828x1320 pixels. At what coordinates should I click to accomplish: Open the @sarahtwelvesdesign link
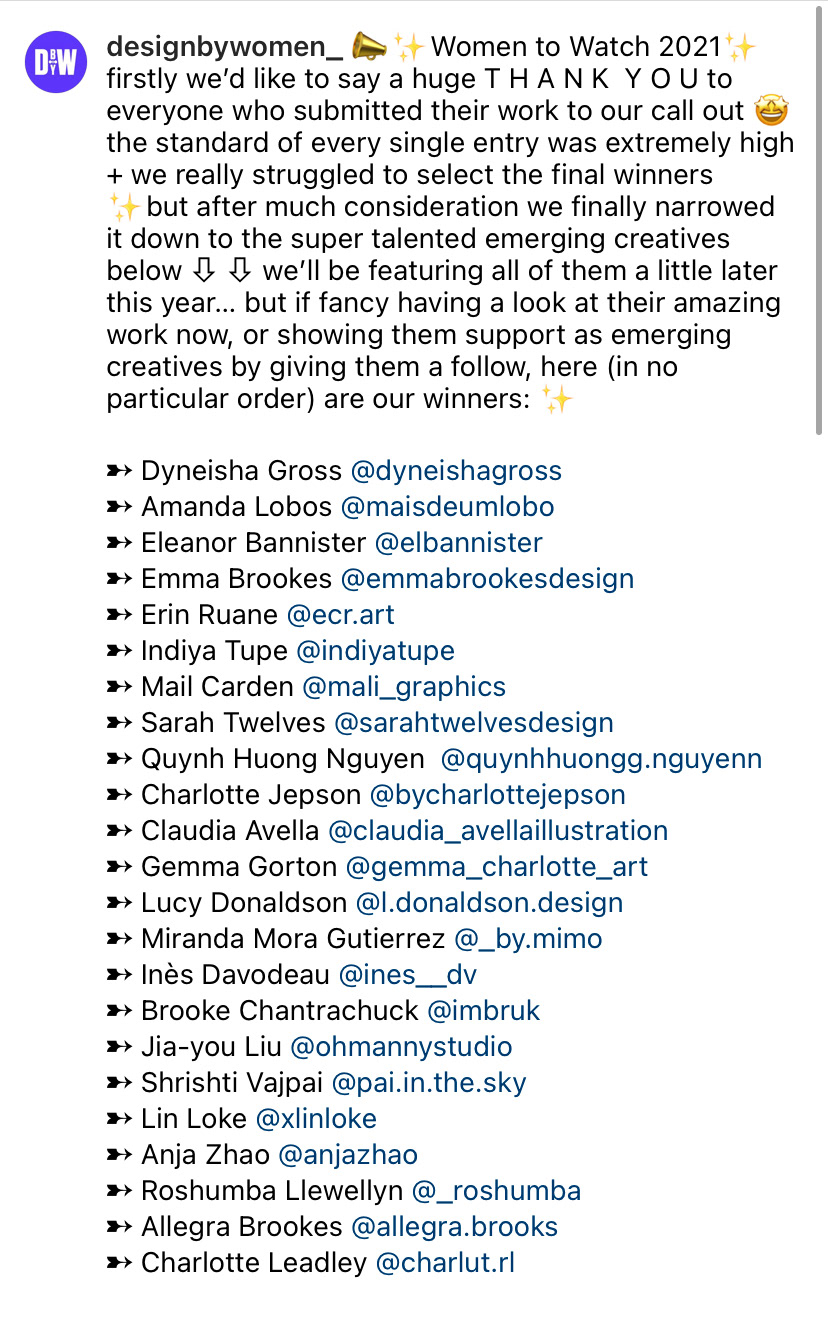tap(474, 723)
